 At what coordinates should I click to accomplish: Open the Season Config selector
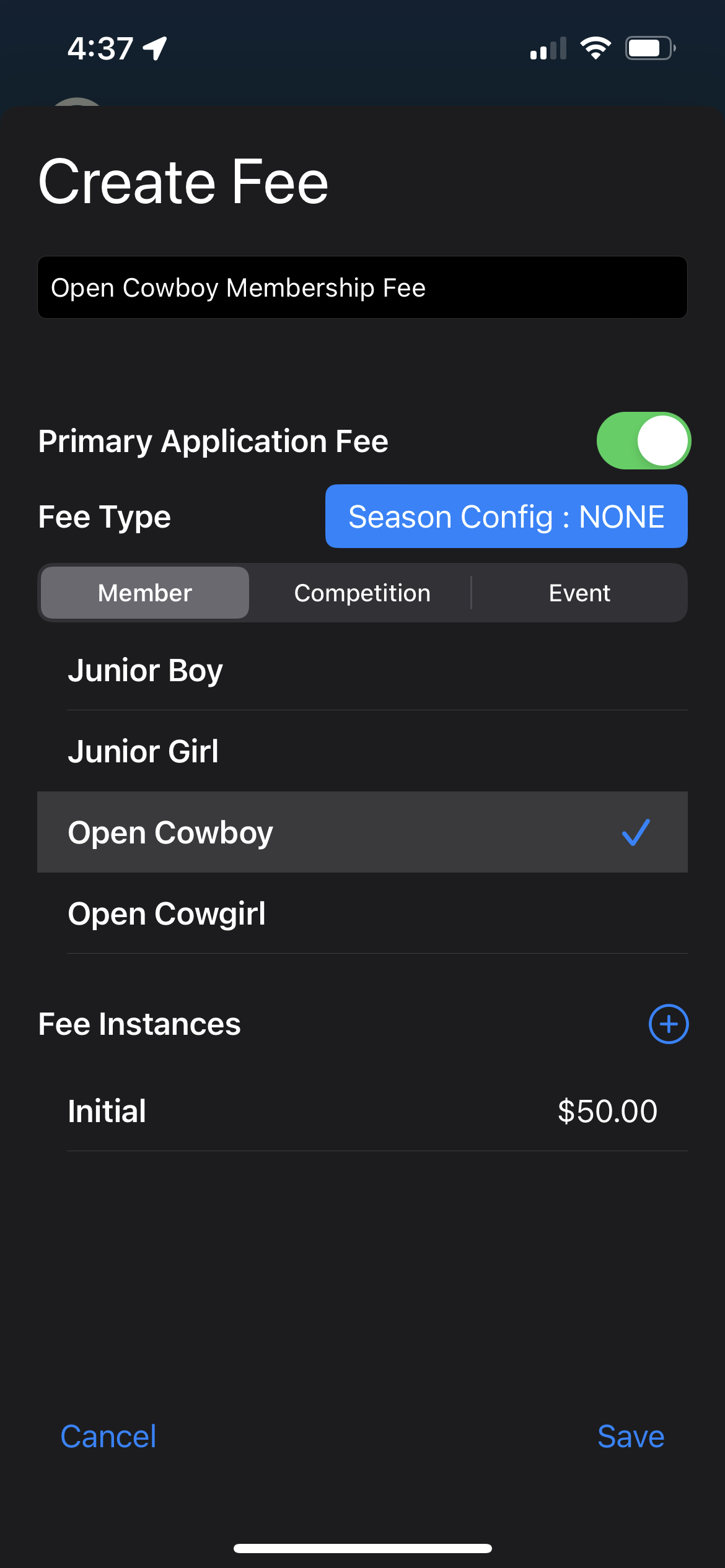coord(506,516)
